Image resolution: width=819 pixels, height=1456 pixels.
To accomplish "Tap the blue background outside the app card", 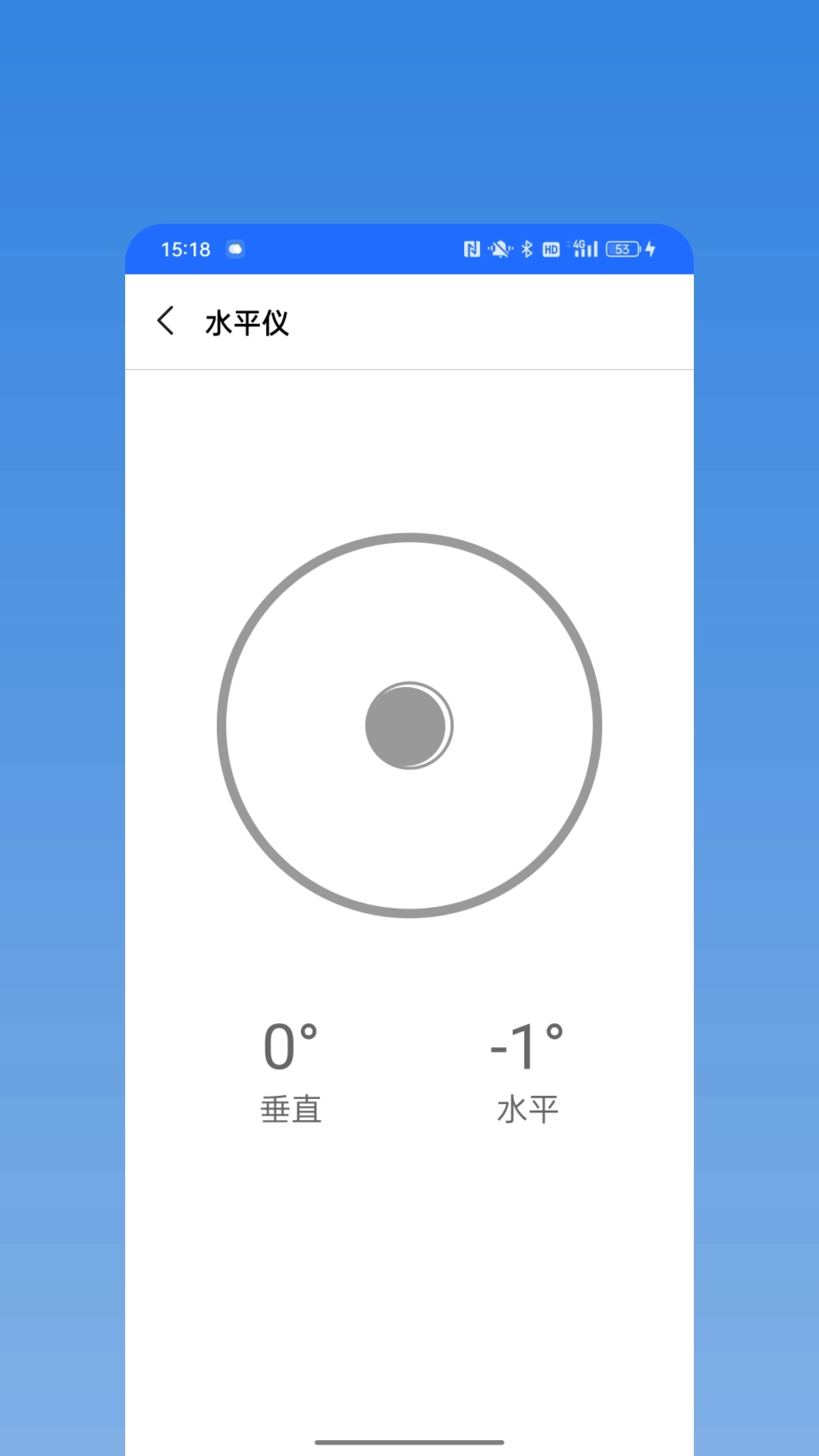I will click(x=61, y=728).
